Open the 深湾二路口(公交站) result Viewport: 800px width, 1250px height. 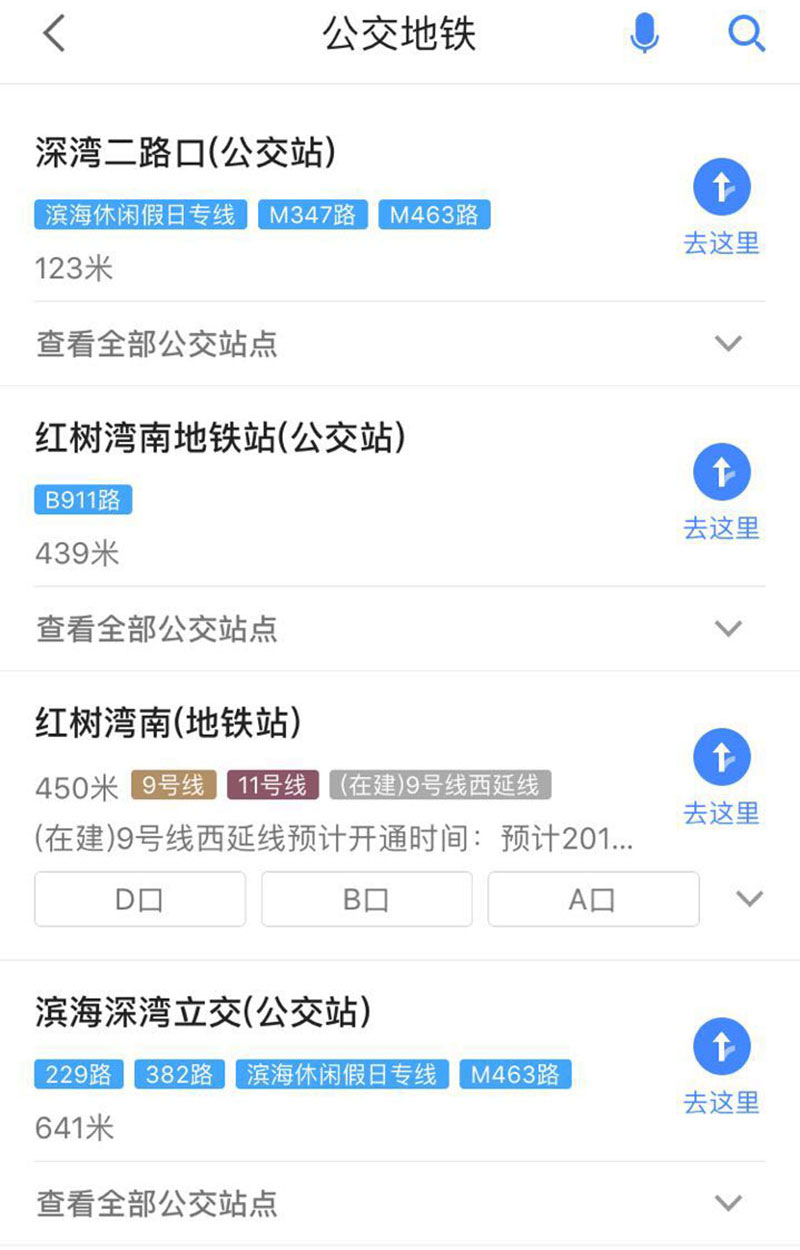(x=186, y=153)
